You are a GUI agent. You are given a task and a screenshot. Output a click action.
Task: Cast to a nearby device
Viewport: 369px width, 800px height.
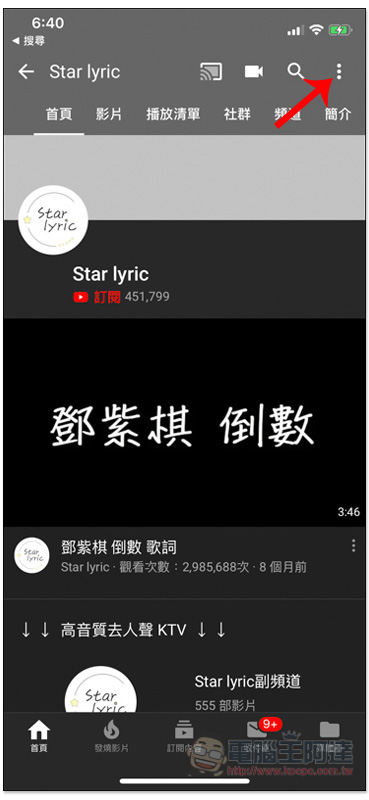click(211, 72)
